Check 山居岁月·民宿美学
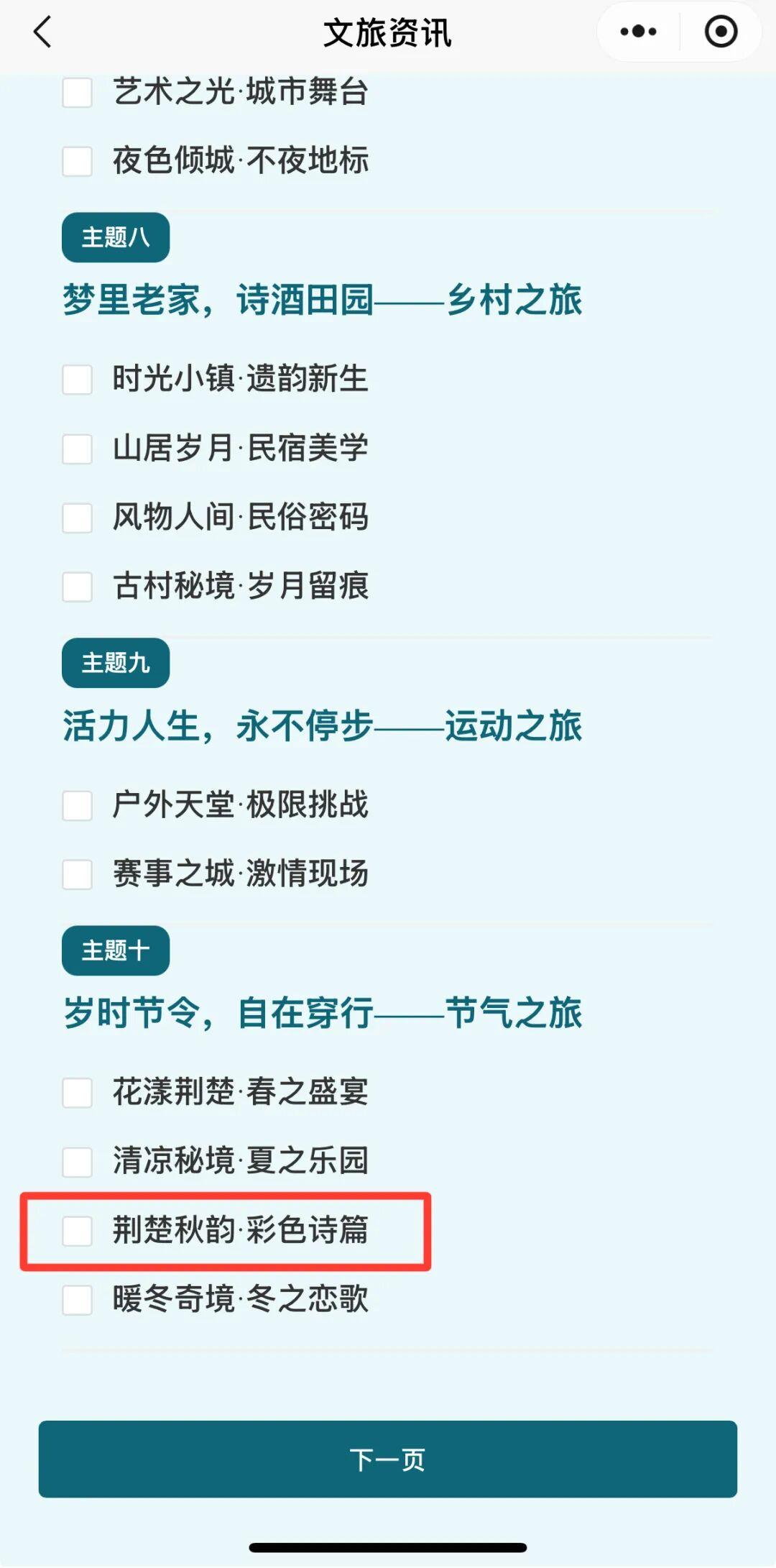 click(x=78, y=449)
